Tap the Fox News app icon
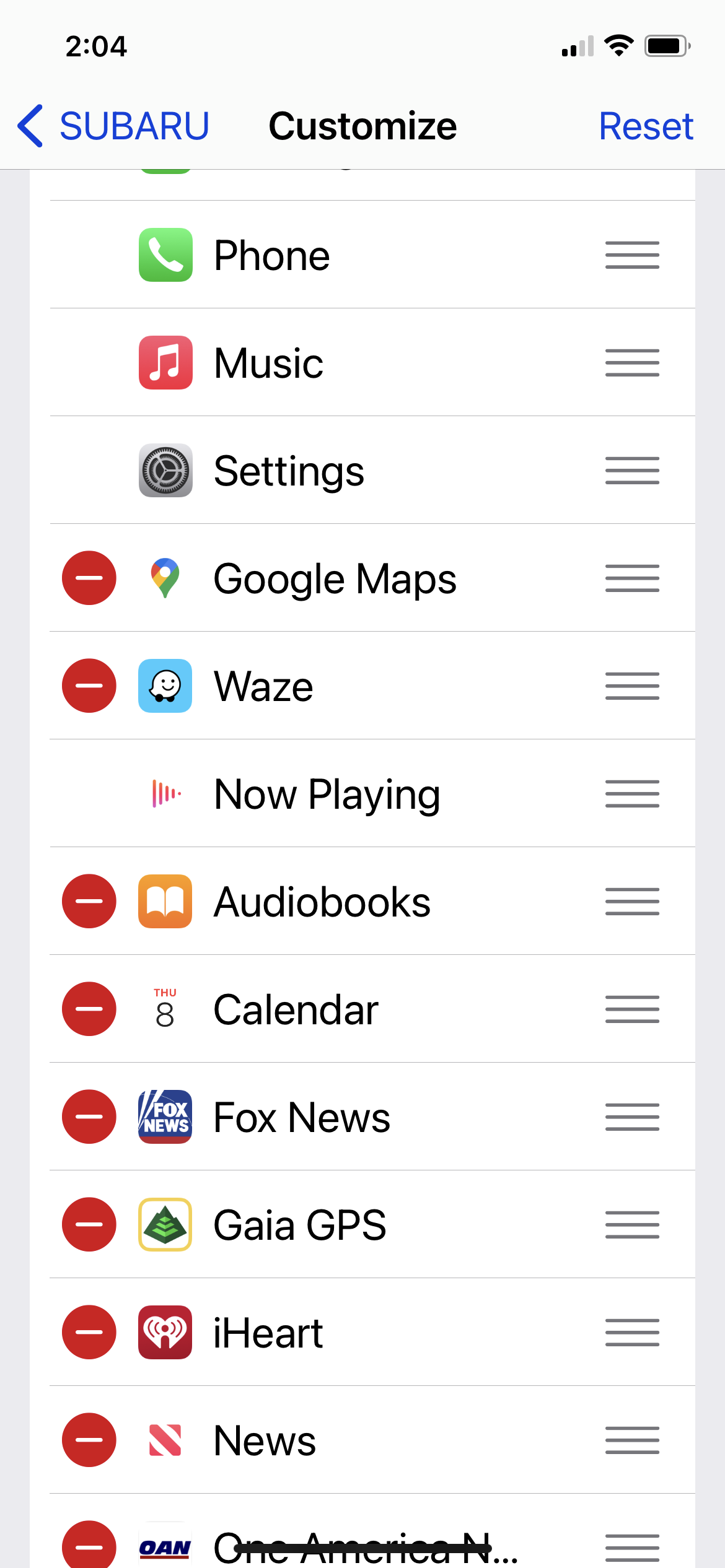 click(165, 1116)
